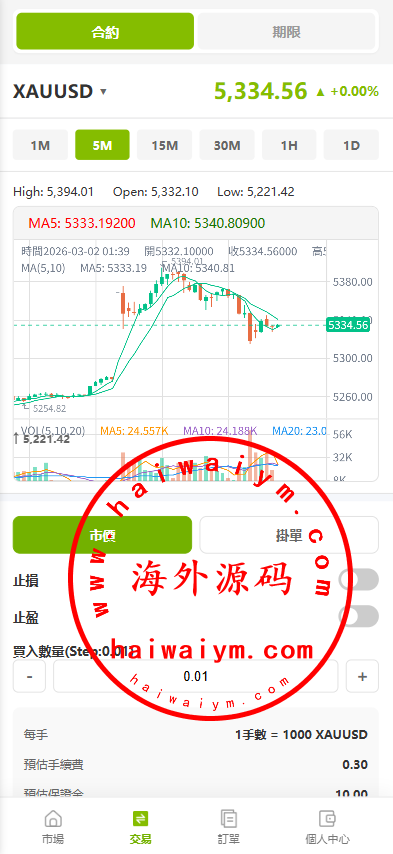Switch chart to 30M interval

point(227,145)
